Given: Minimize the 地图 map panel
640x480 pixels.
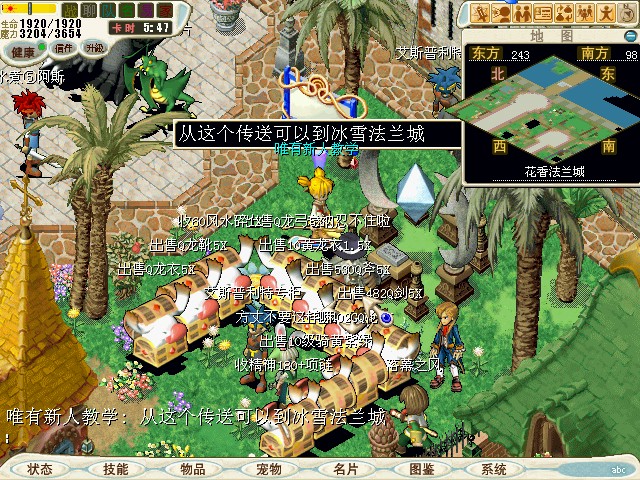Looking at the screenshot, I should [630, 36].
